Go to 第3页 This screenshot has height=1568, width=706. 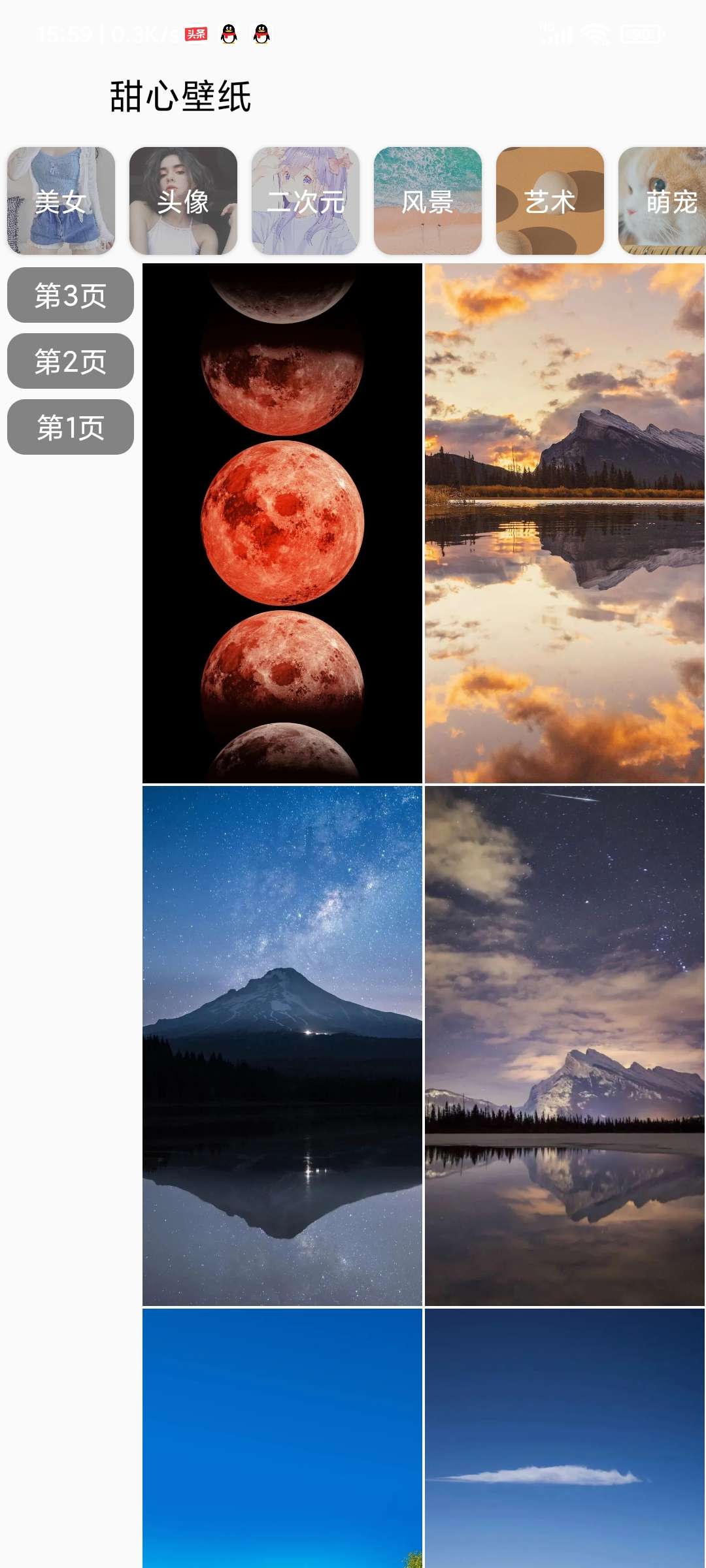point(71,295)
